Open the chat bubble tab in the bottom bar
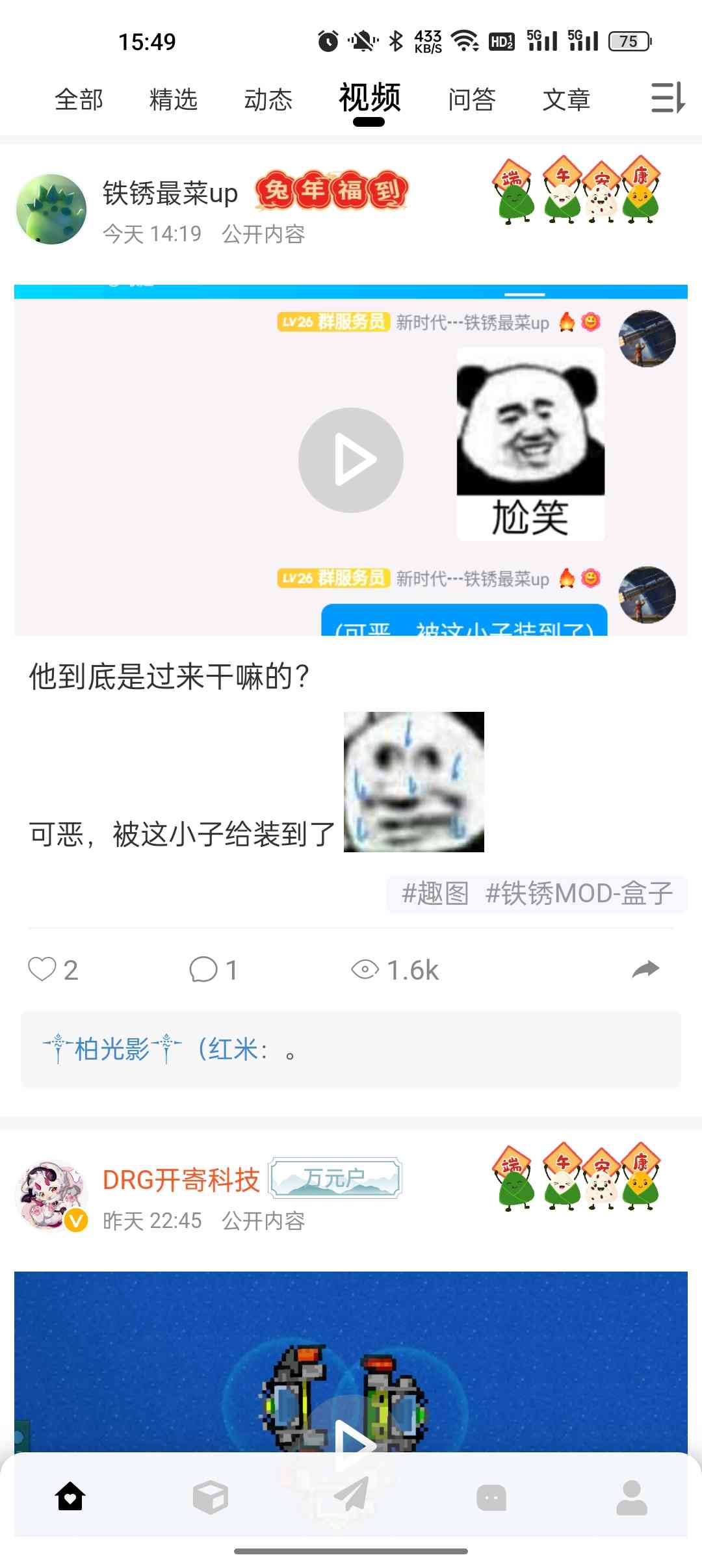The height and width of the screenshot is (1568, 702). point(491,1497)
